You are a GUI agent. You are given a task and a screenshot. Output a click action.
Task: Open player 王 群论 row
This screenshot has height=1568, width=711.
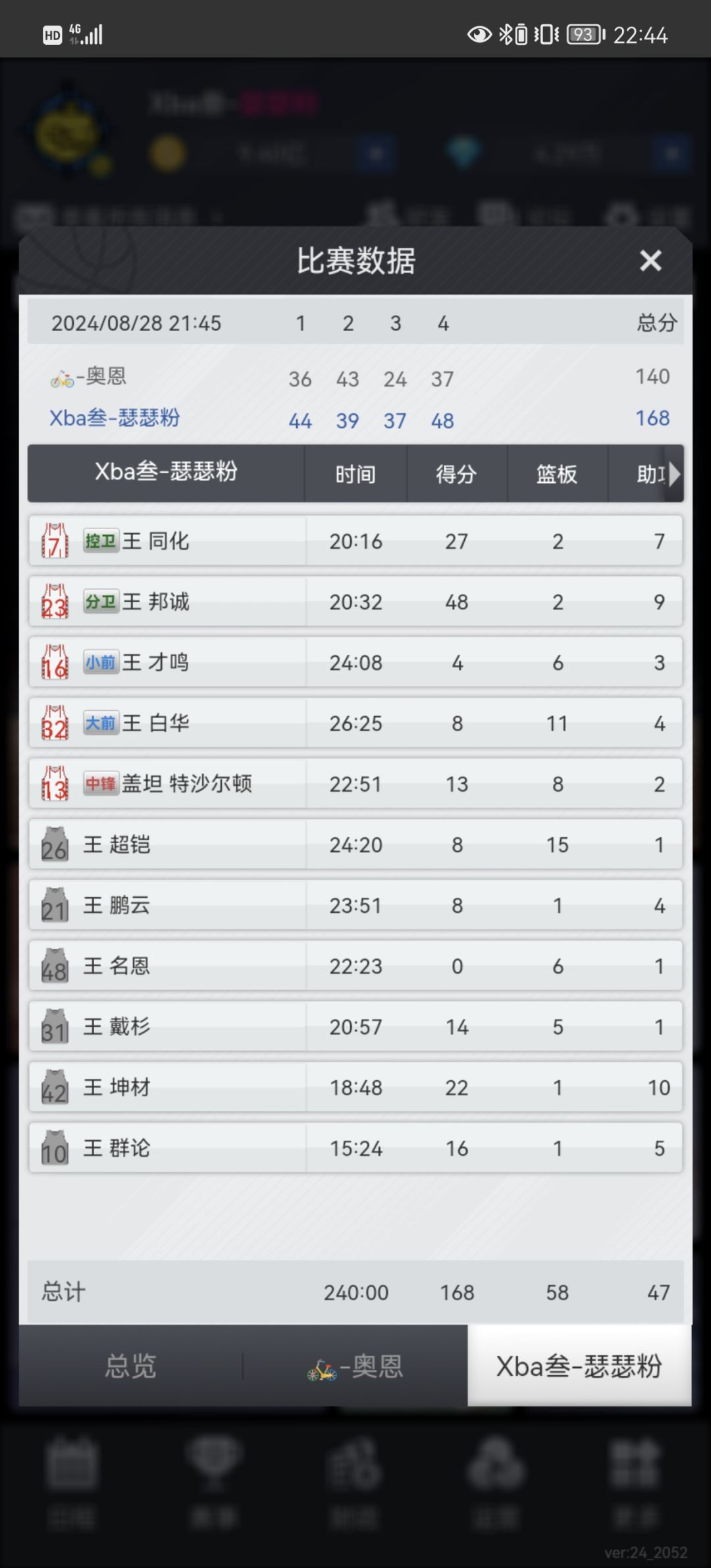tap(355, 1148)
